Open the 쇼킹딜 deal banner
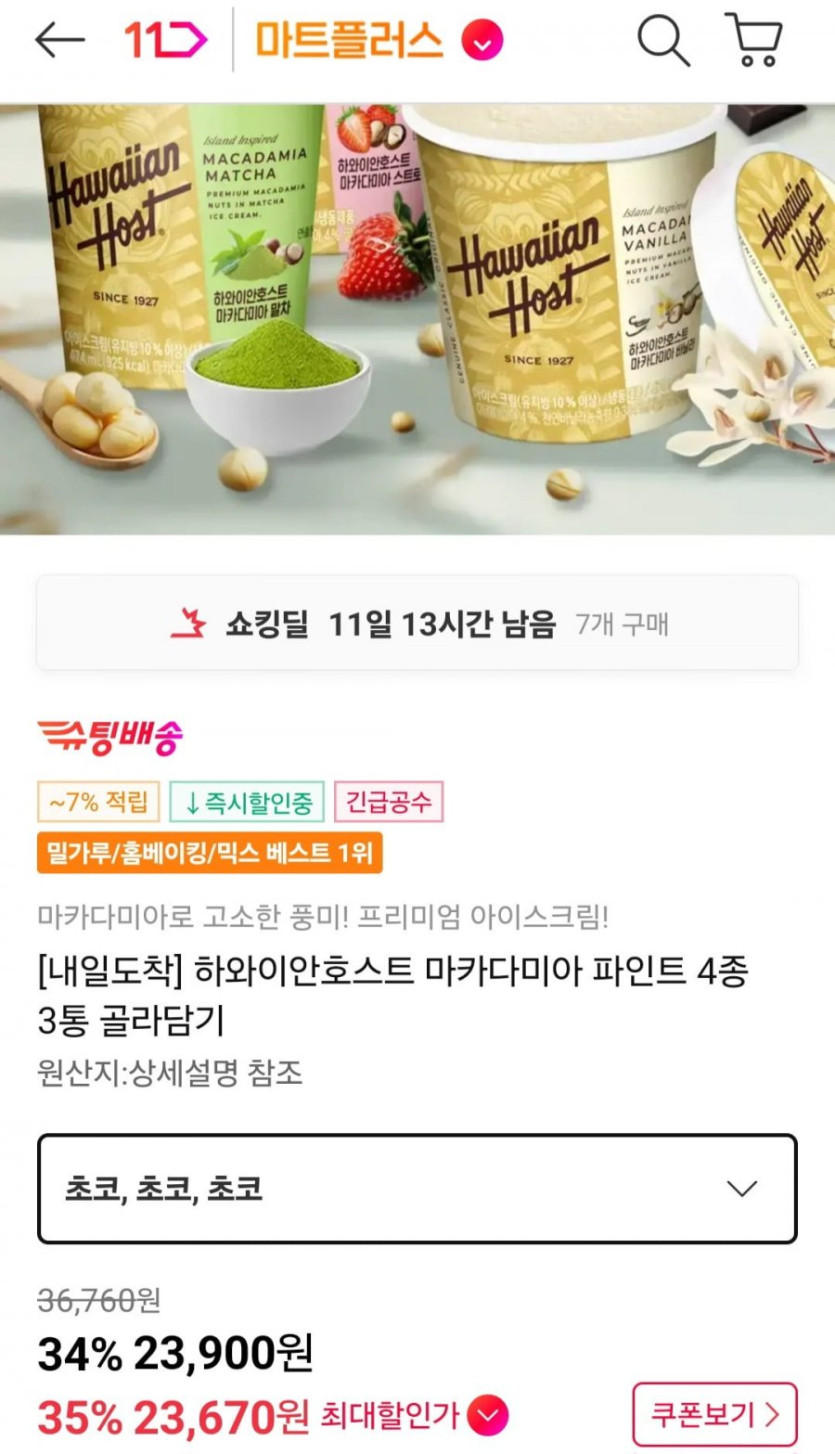Screen dimensions: 835x1454 click(417, 623)
